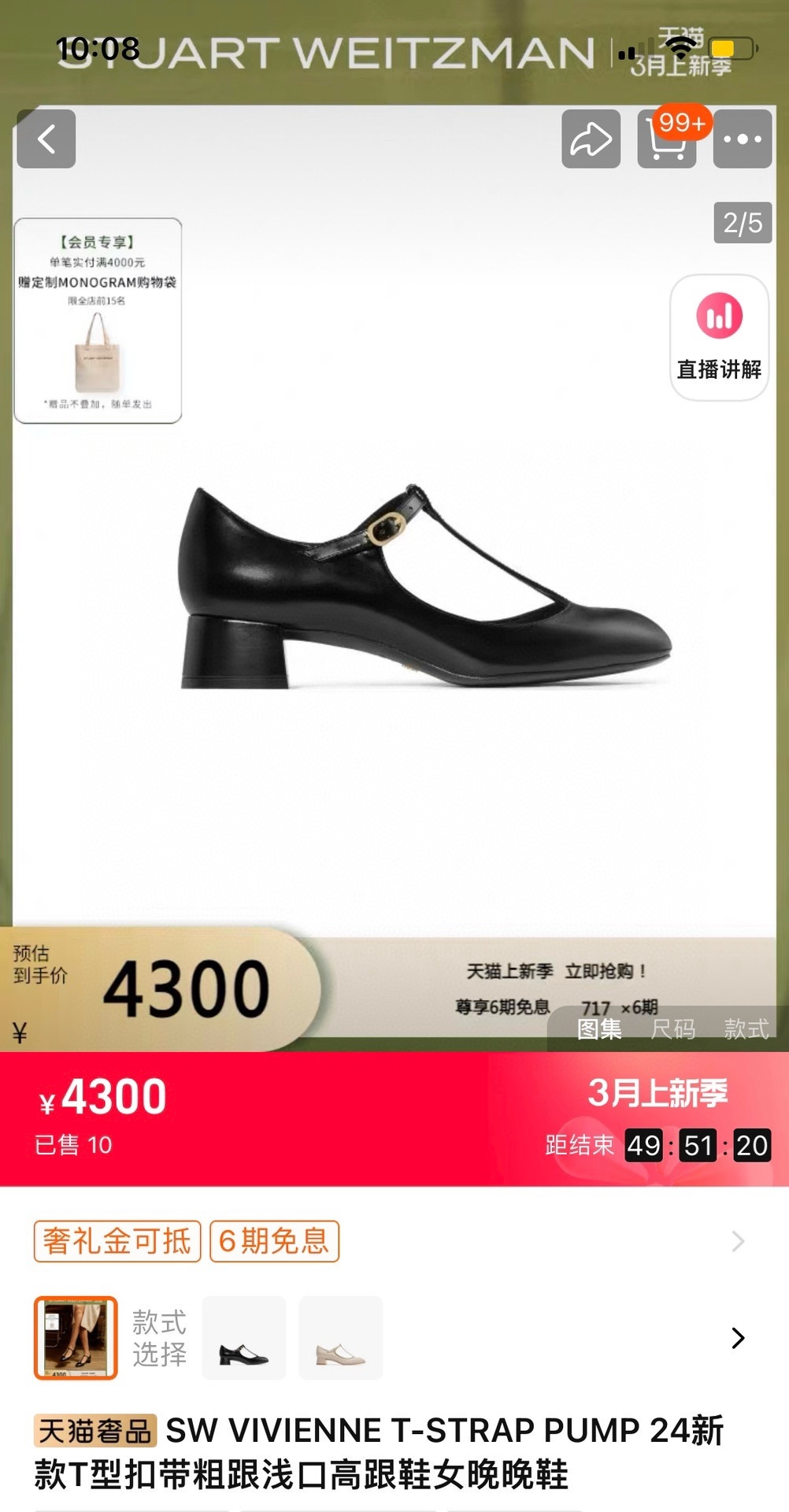Switch to the 尺码 tab

coord(672,1028)
